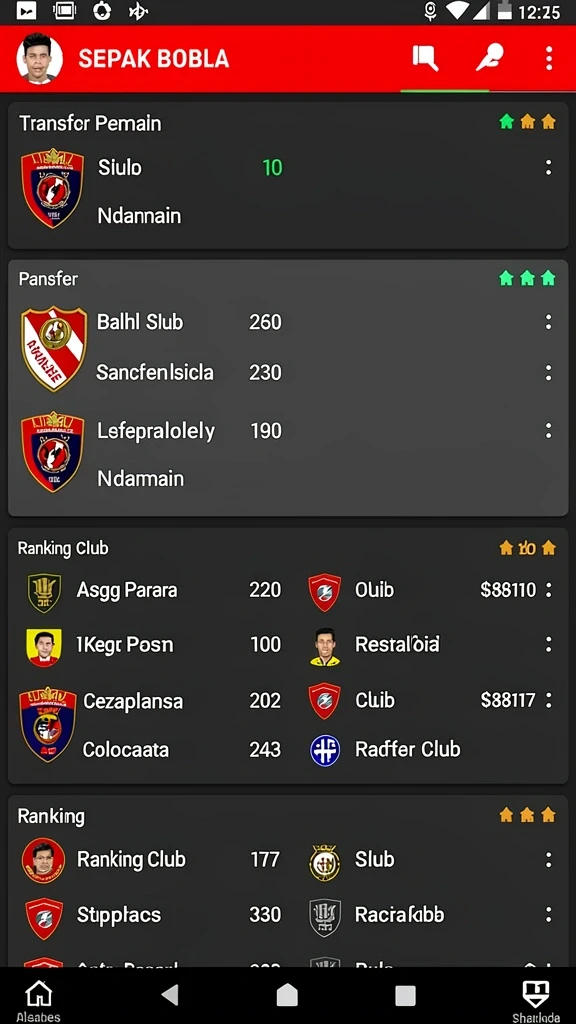Open more options next to Balhl Slub
The width and height of the screenshot is (576, 1024).
549,322
